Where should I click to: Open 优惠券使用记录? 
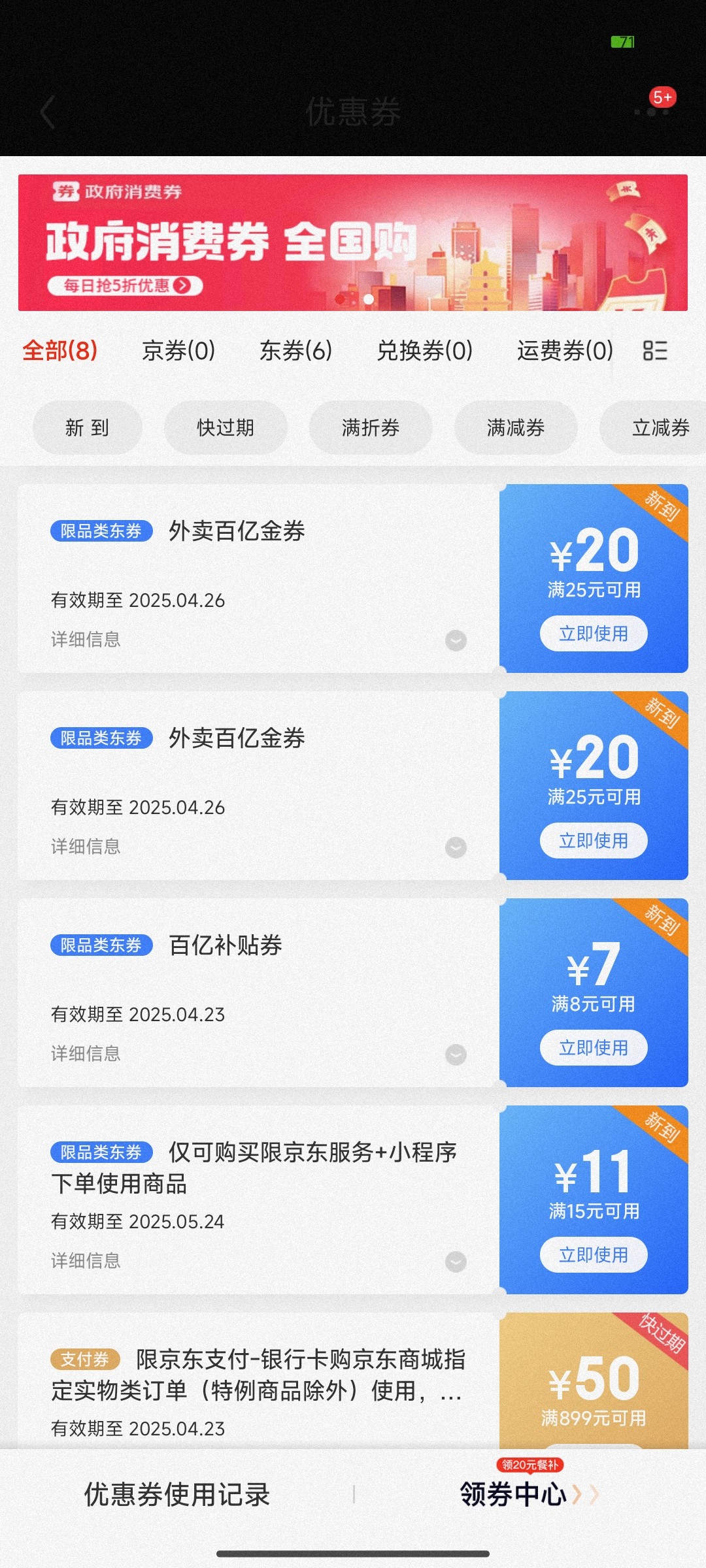tap(177, 1494)
